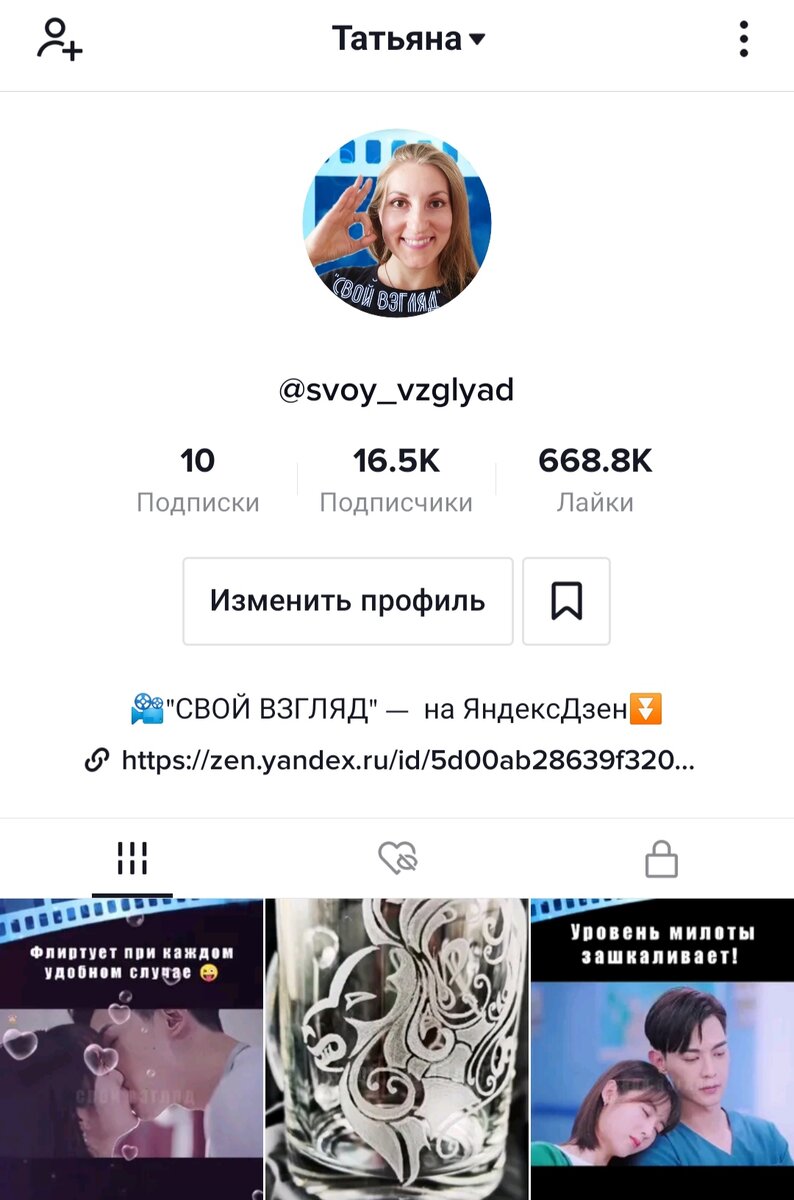Open the three-dot settings menu
794x1200 pixels.
pyautogui.click(x=743, y=40)
